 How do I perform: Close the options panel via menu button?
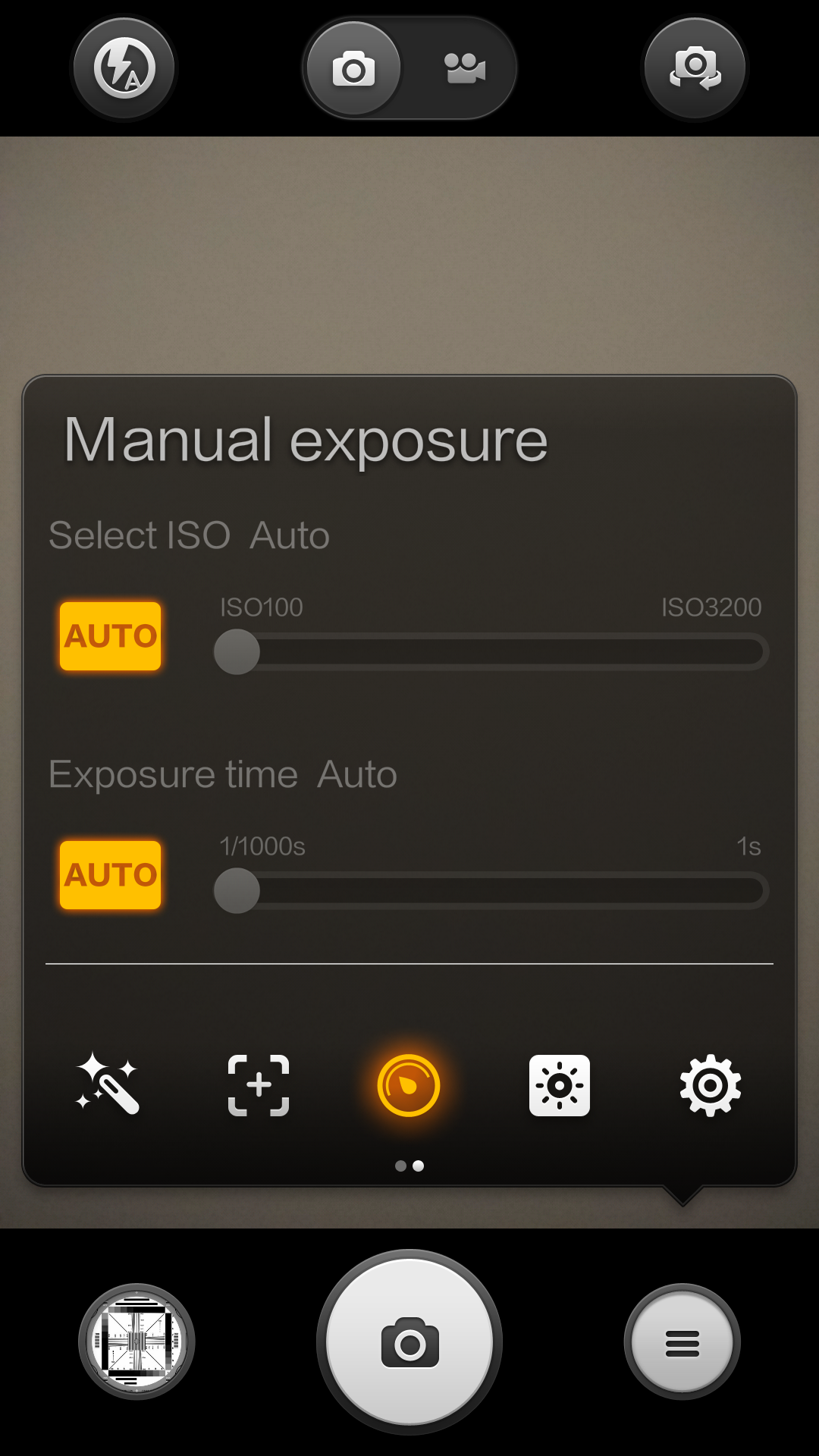pos(682,1341)
